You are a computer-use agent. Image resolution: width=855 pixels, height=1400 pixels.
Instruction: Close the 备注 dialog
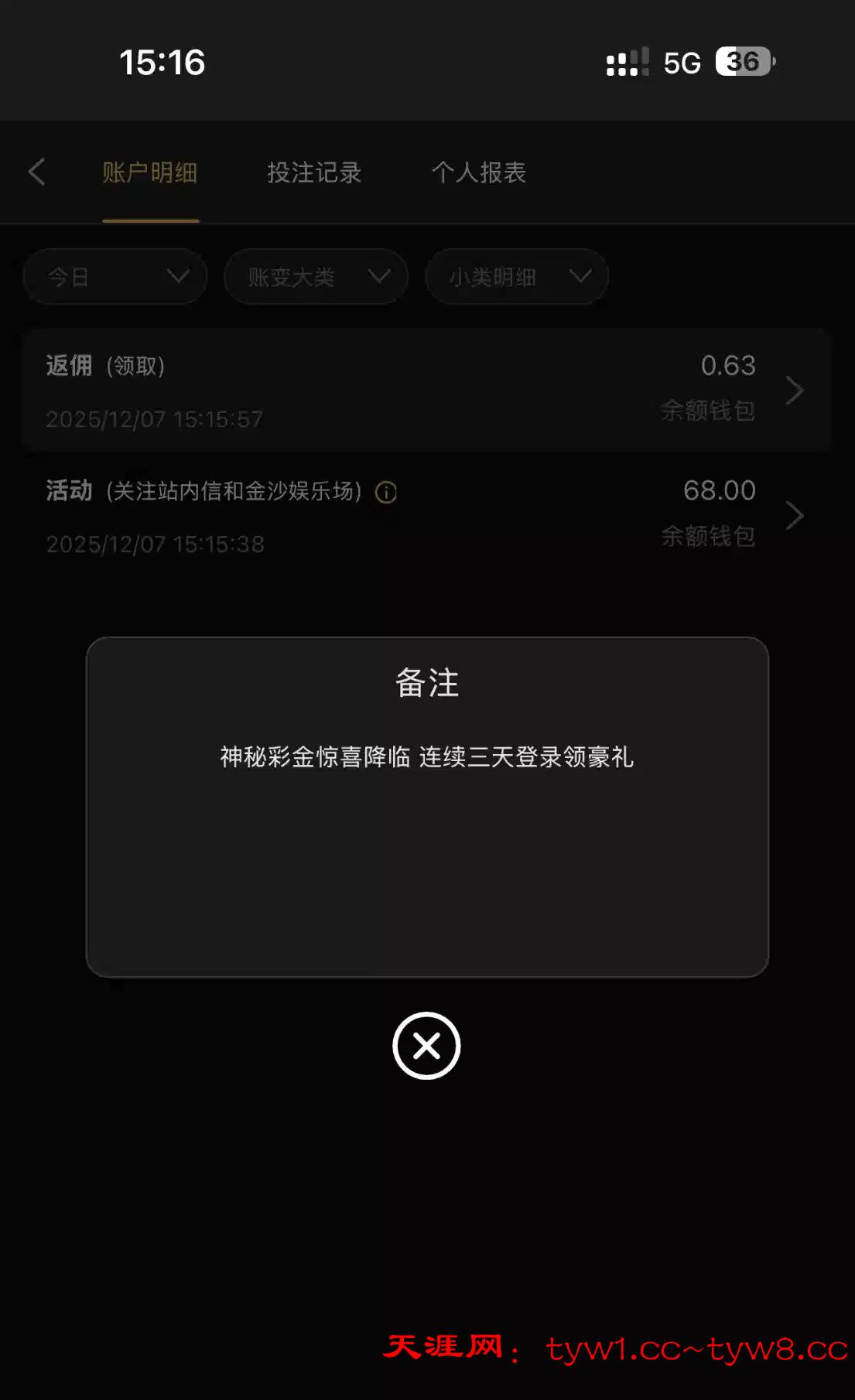click(x=426, y=1046)
